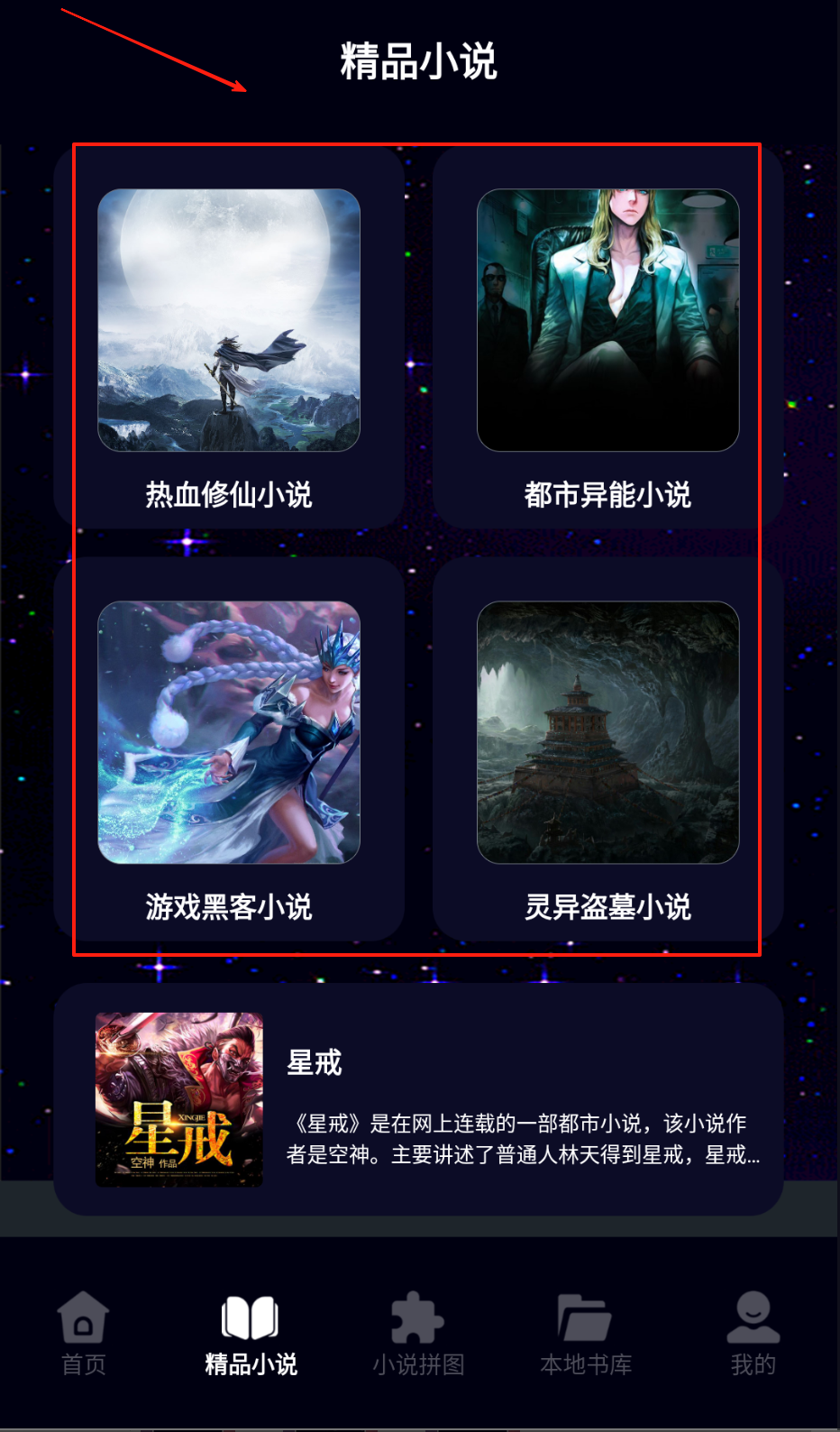Tap the 精品小说 tab
840x1432 pixels.
(251, 1334)
